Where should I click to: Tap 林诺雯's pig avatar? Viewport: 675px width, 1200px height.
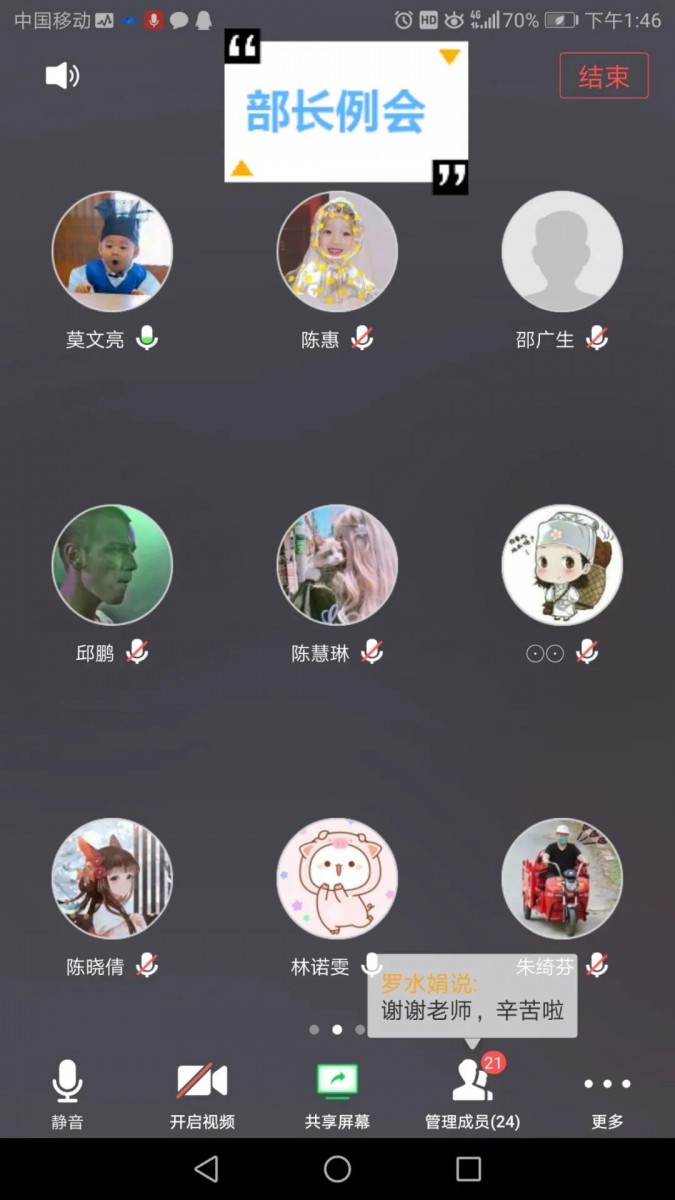(x=337, y=879)
